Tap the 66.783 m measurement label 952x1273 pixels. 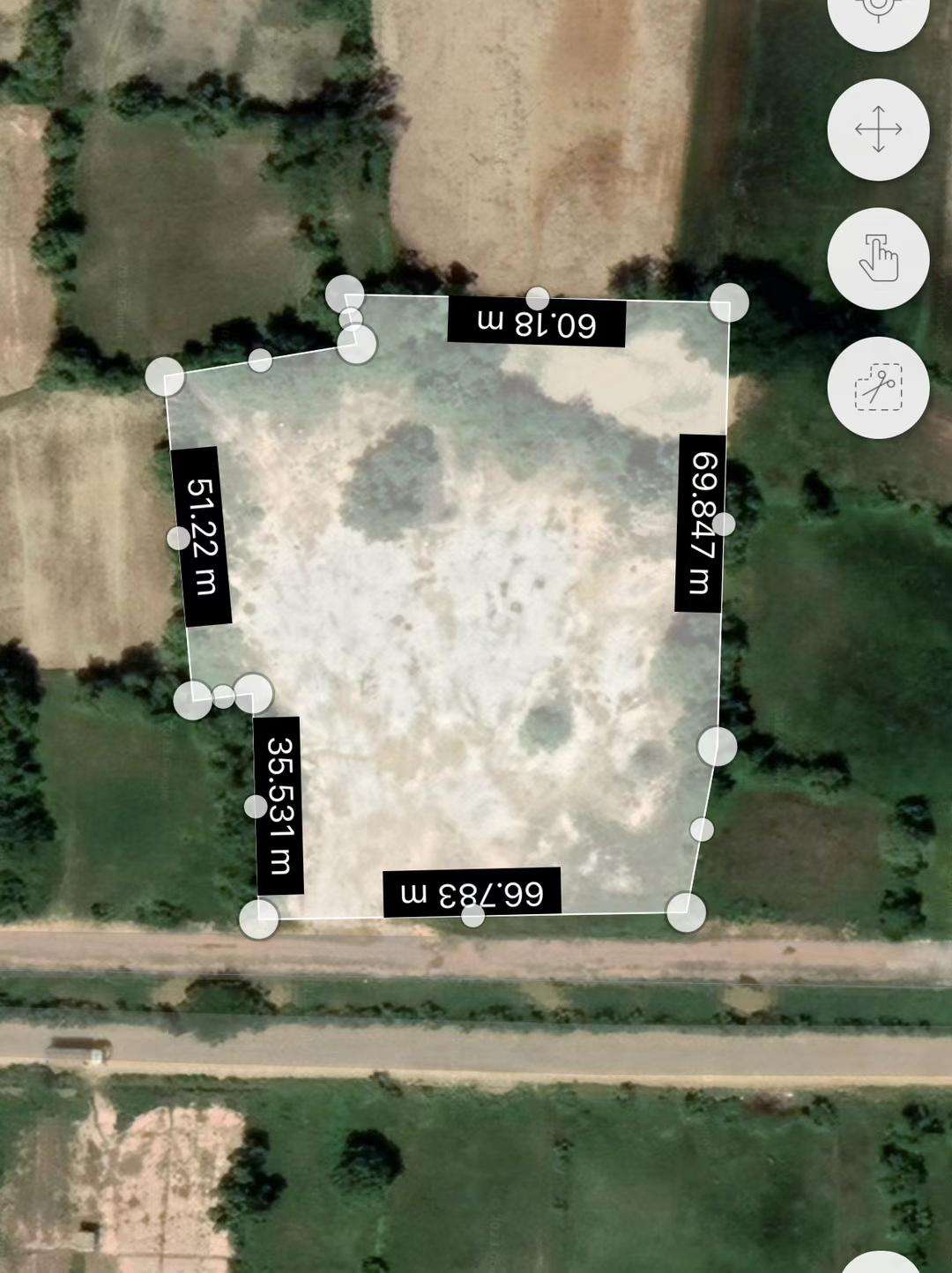point(472,892)
